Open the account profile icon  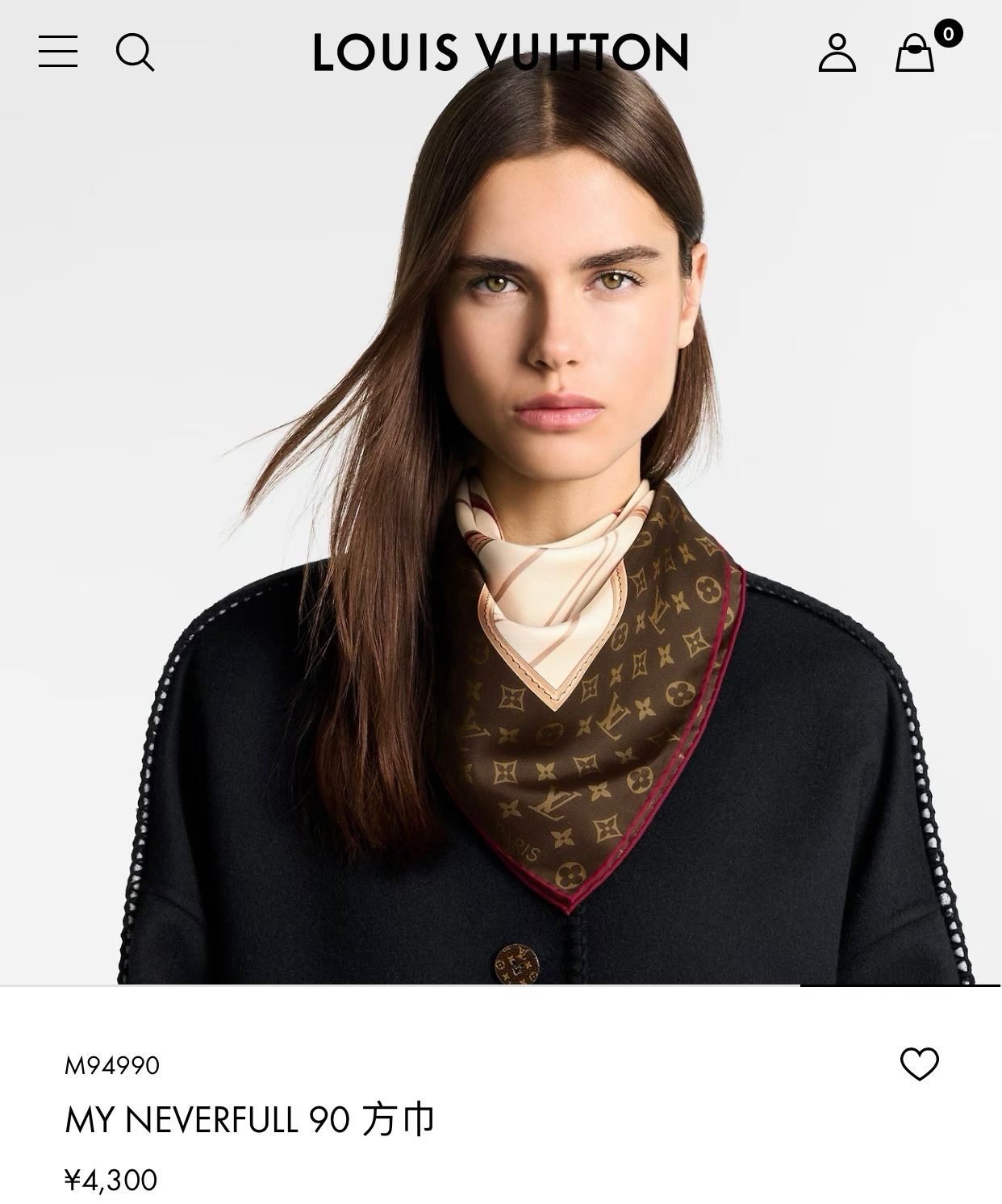pos(837,53)
